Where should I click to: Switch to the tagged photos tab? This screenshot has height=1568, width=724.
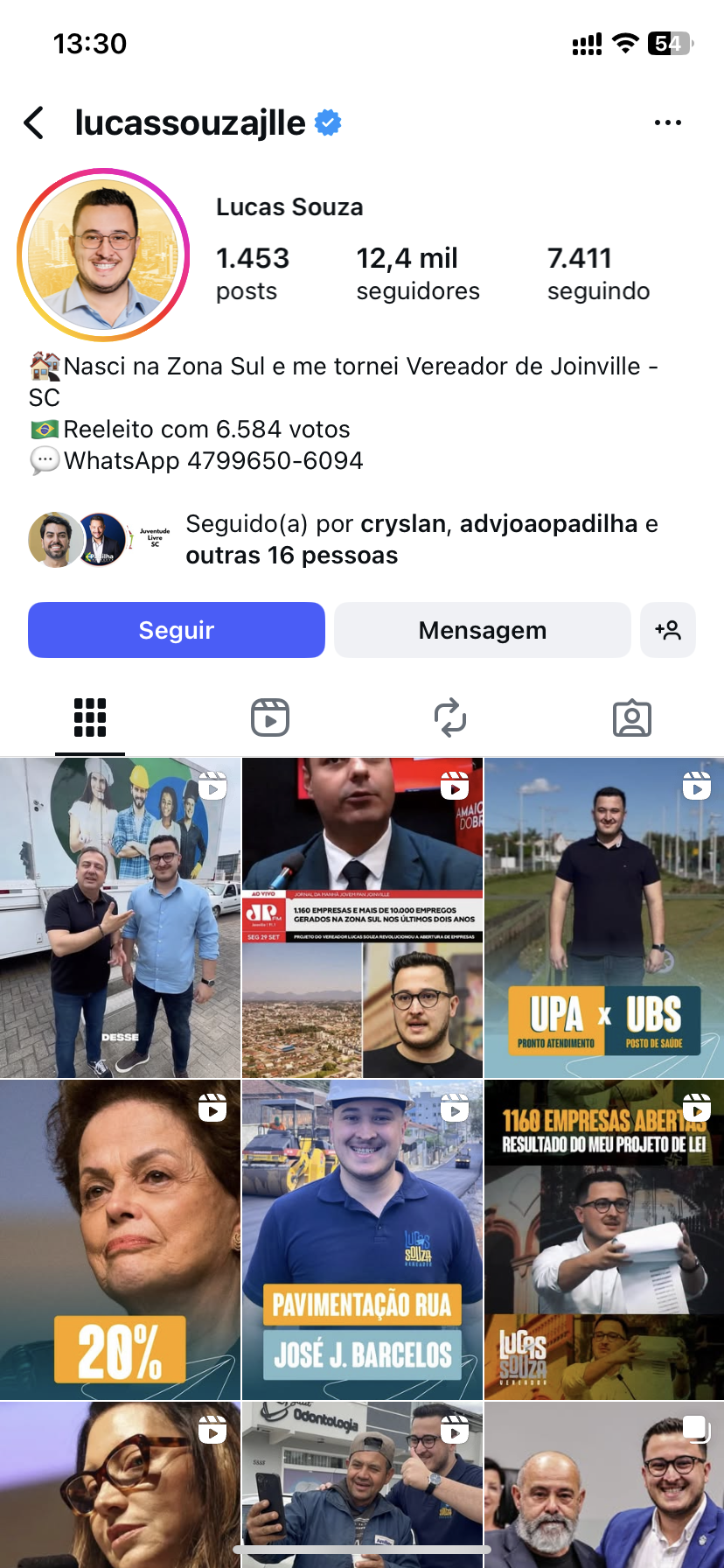[x=631, y=718]
